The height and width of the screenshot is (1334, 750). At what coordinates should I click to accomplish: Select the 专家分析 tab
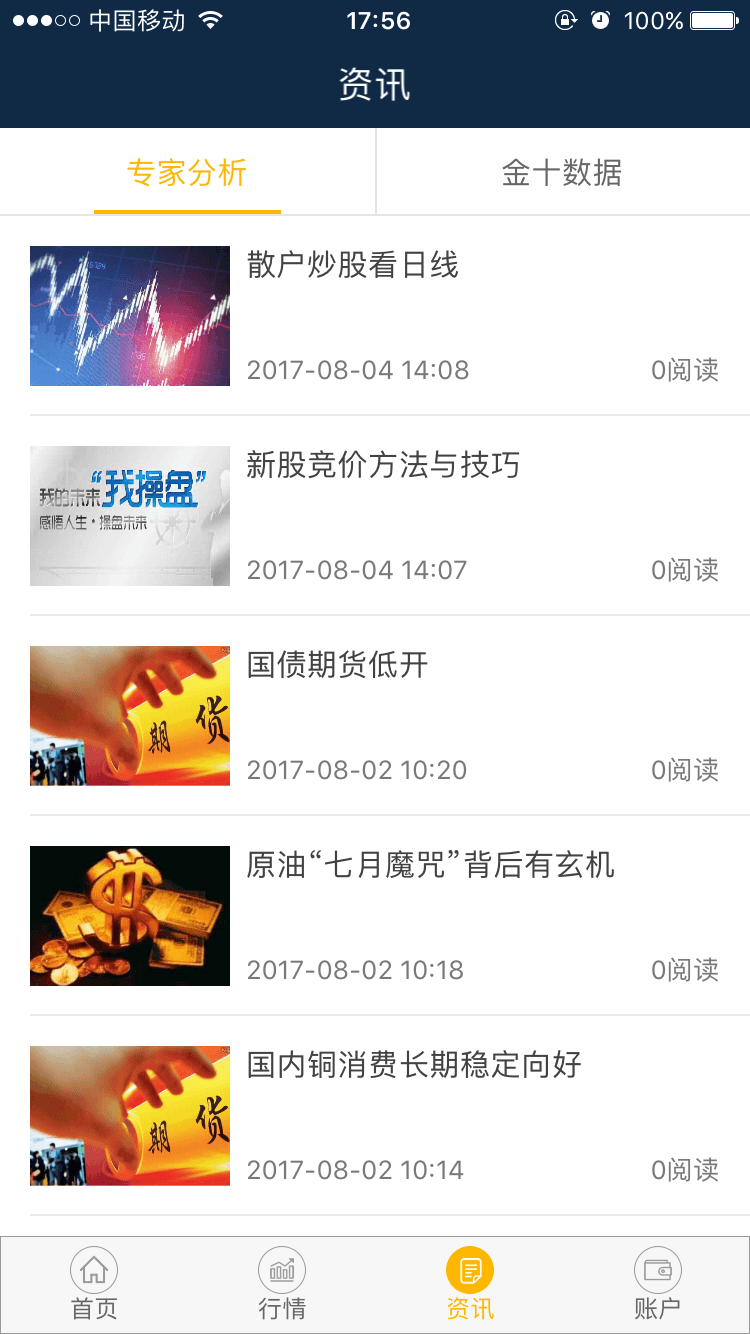click(186, 170)
